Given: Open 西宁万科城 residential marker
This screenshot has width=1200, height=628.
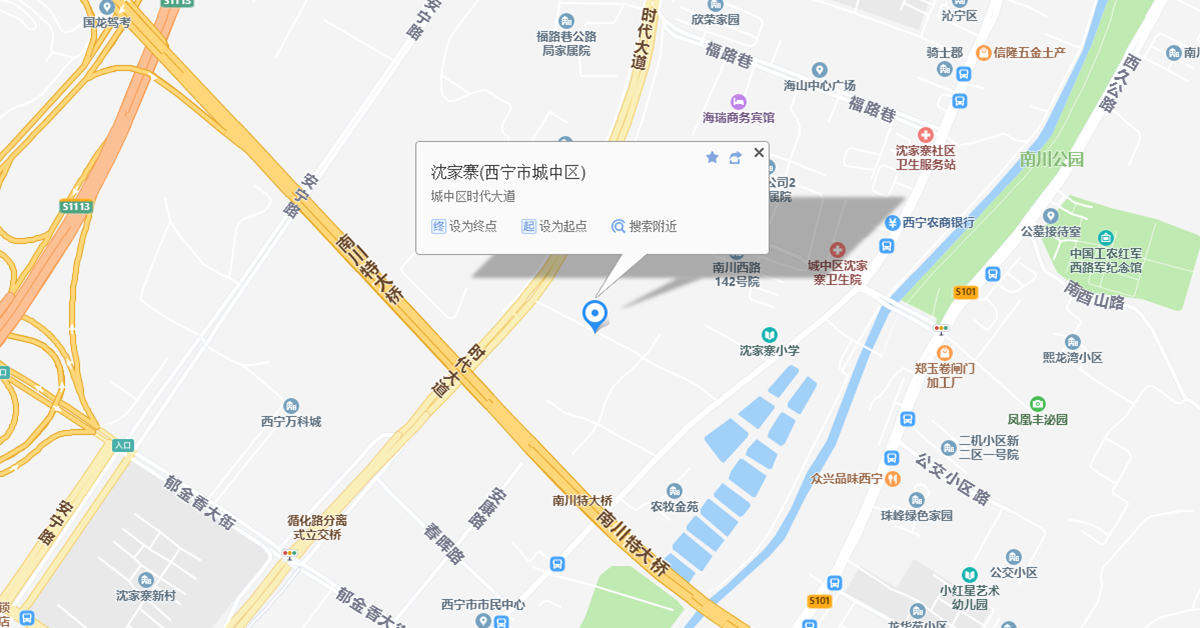Looking at the screenshot, I should [291, 405].
